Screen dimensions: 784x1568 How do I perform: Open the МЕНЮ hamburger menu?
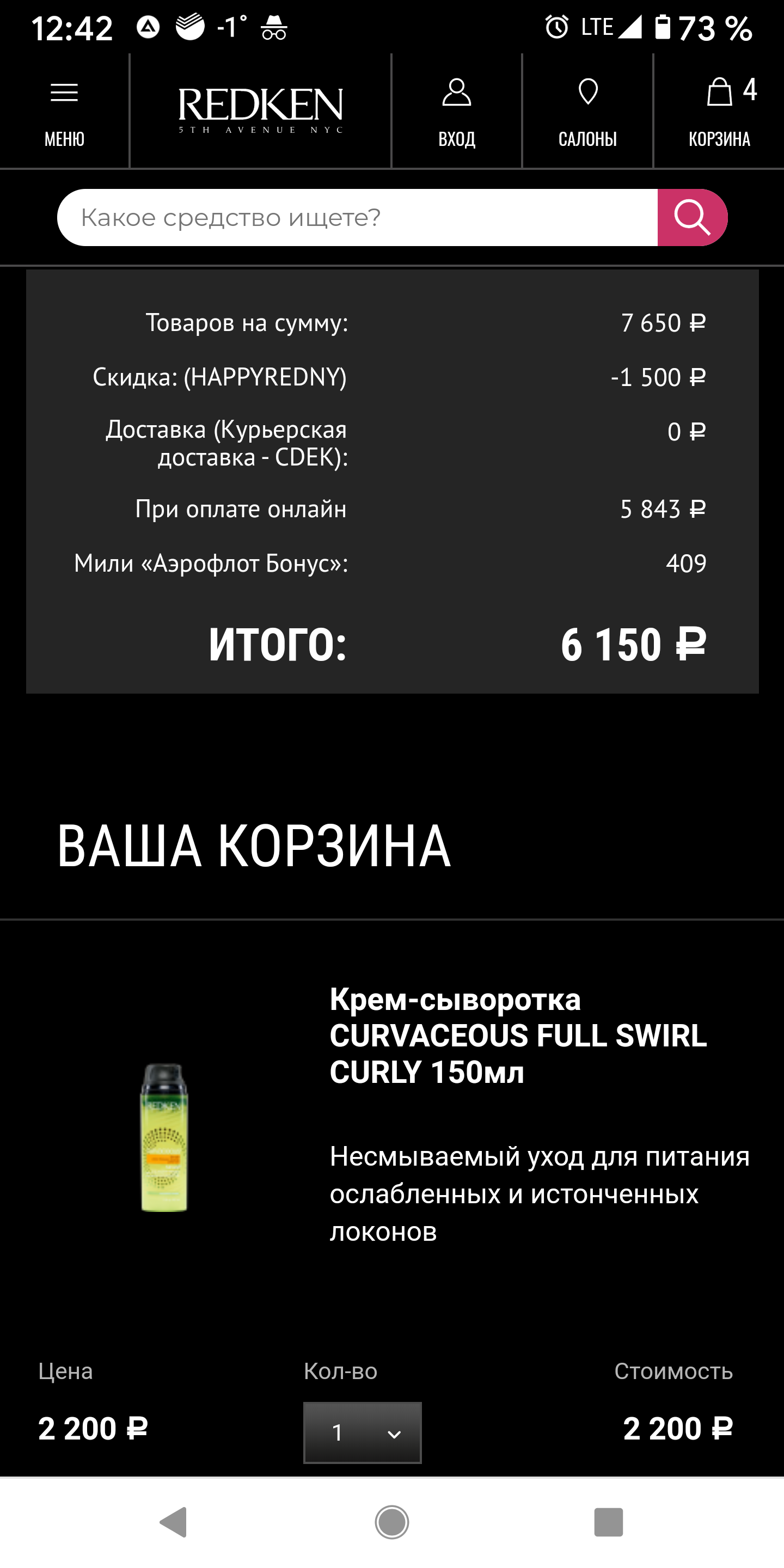coord(64,112)
